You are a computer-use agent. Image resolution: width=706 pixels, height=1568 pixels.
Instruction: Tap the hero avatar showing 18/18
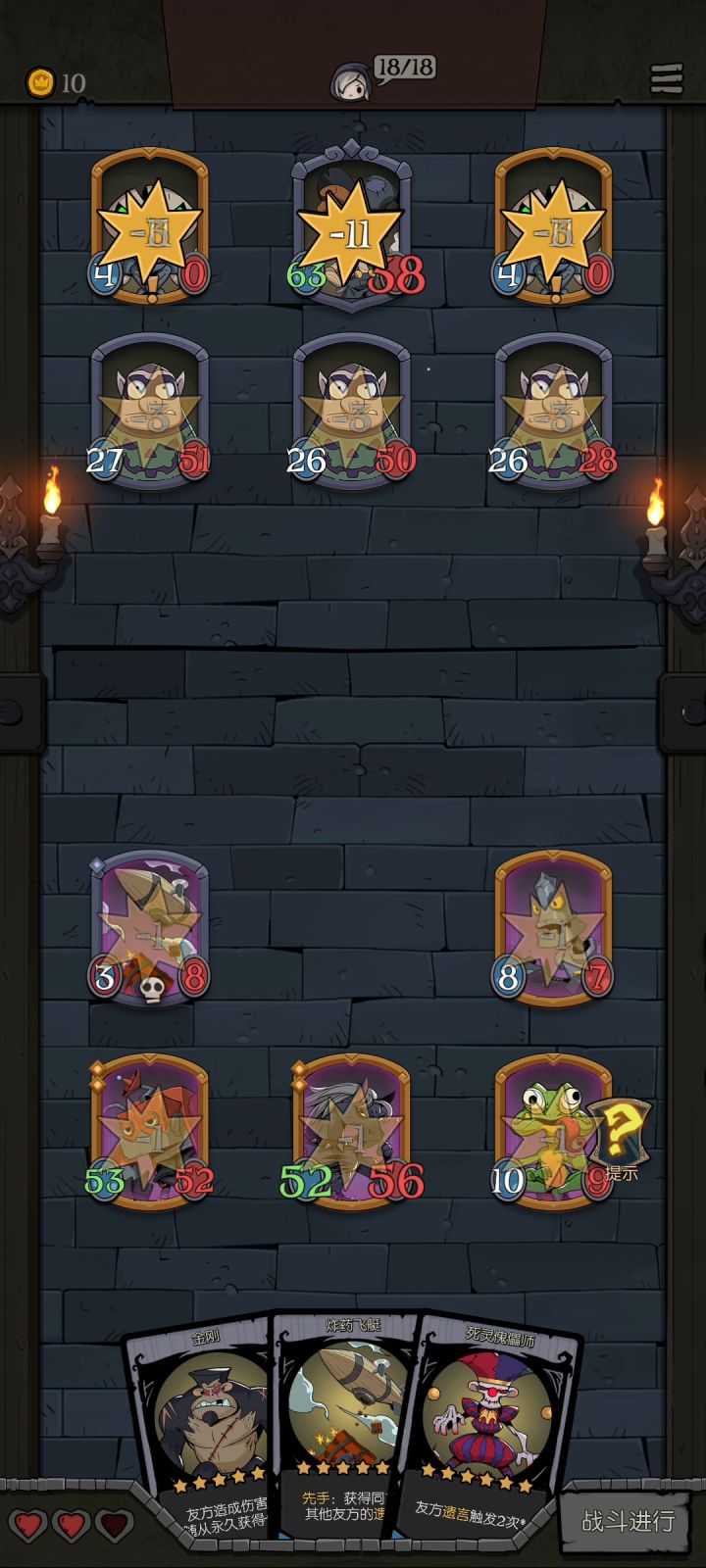click(x=351, y=82)
